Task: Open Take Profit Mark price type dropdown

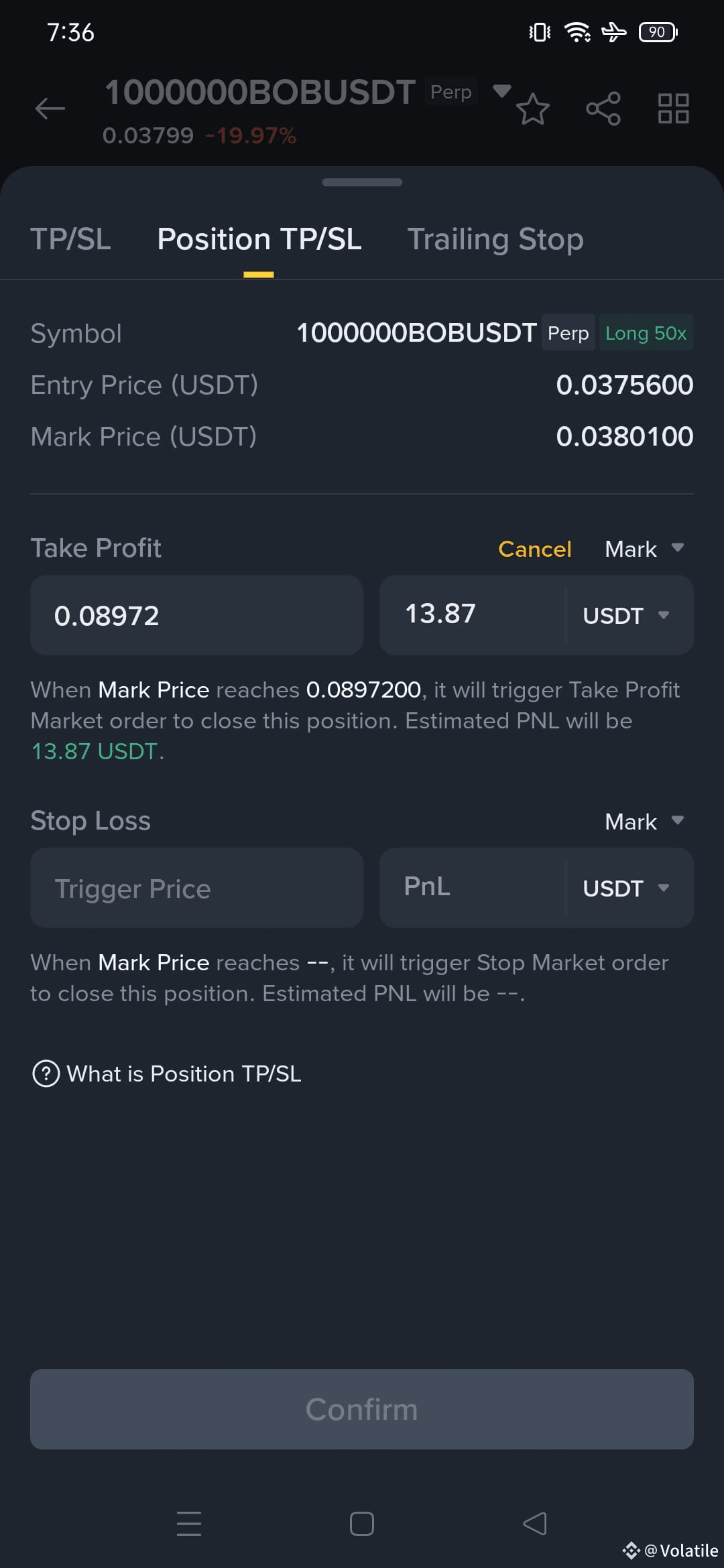Action: click(x=644, y=549)
